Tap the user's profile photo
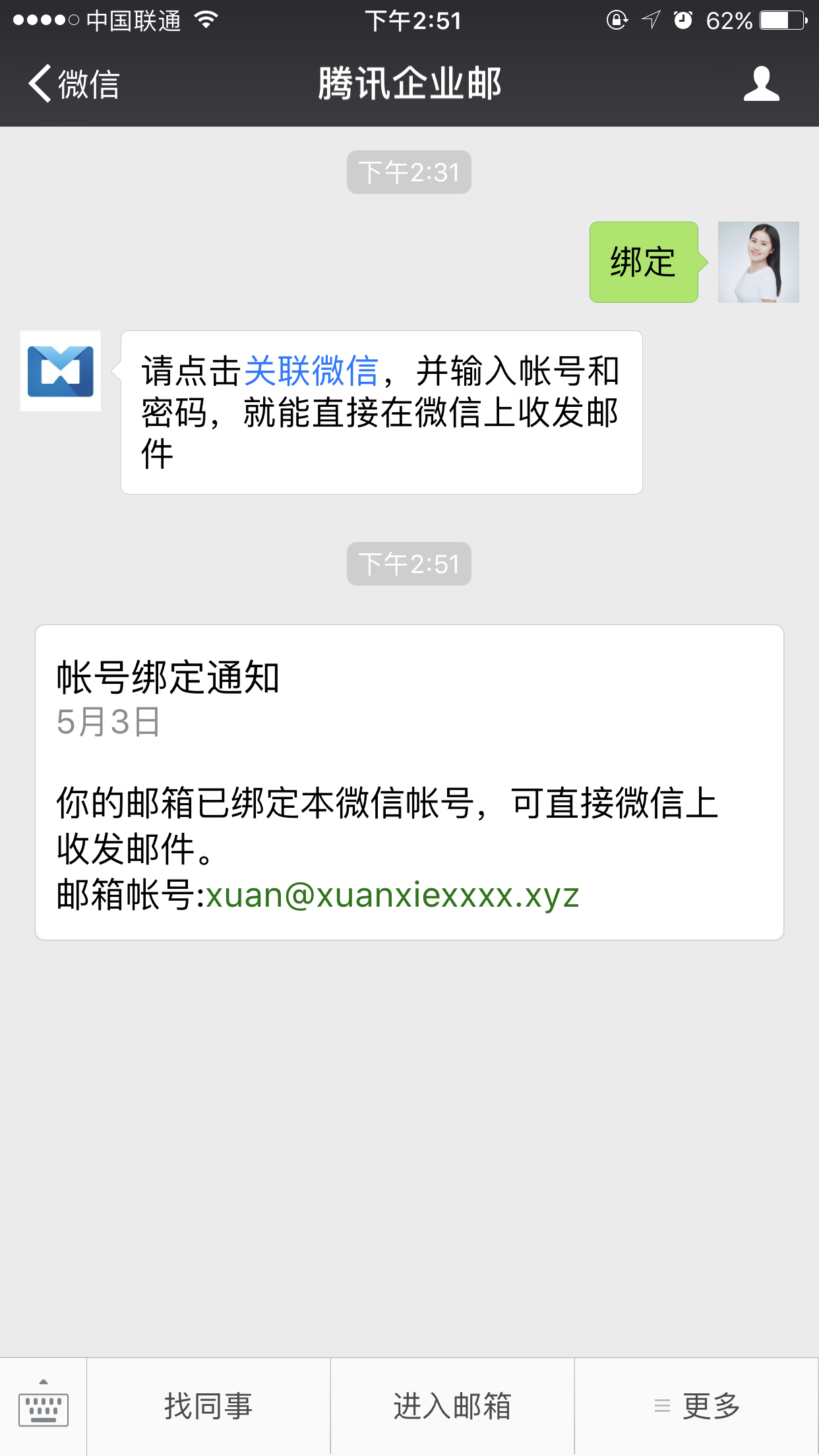 point(758,262)
